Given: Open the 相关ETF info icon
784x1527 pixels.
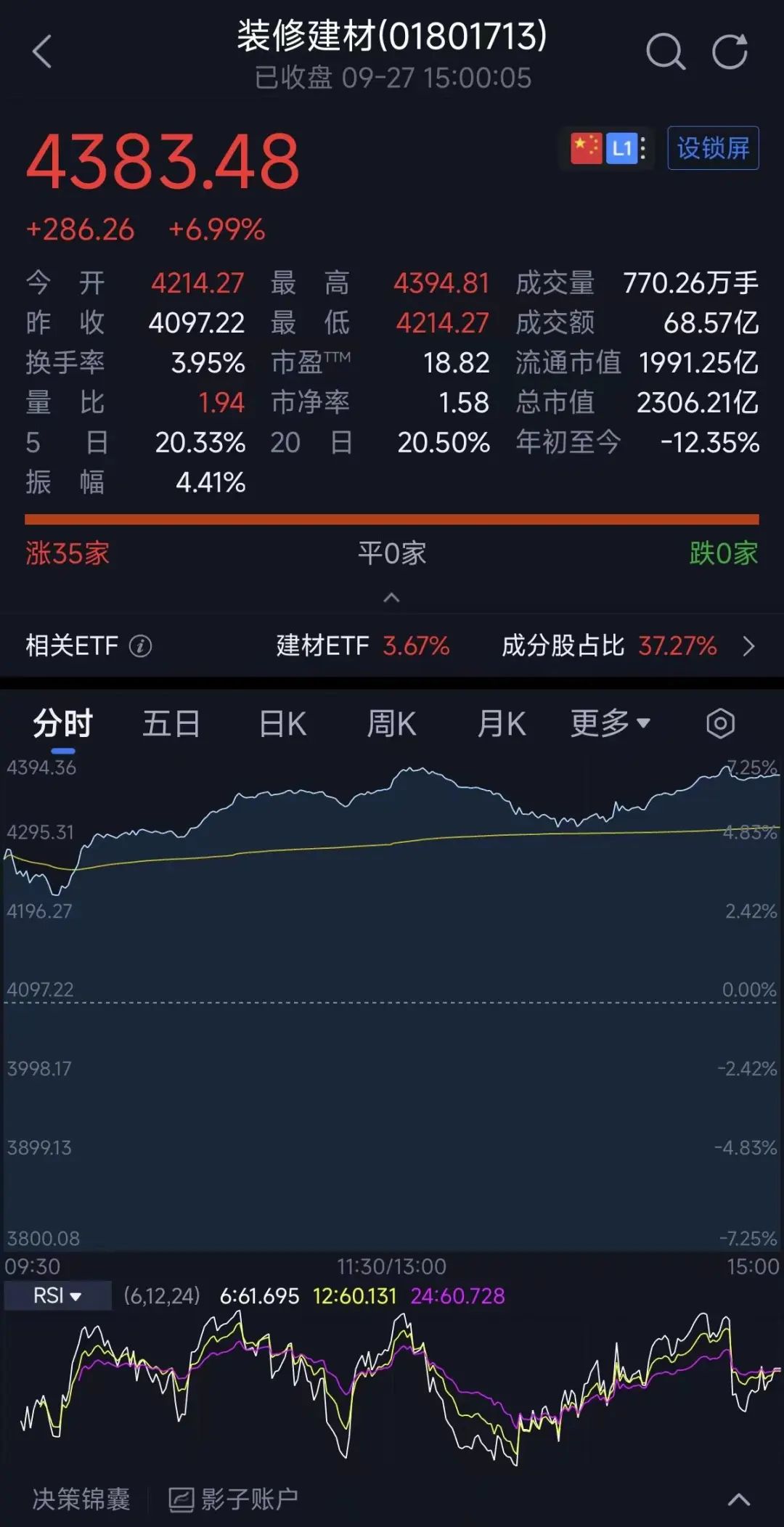Looking at the screenshot, I should (x=140, y=646).
